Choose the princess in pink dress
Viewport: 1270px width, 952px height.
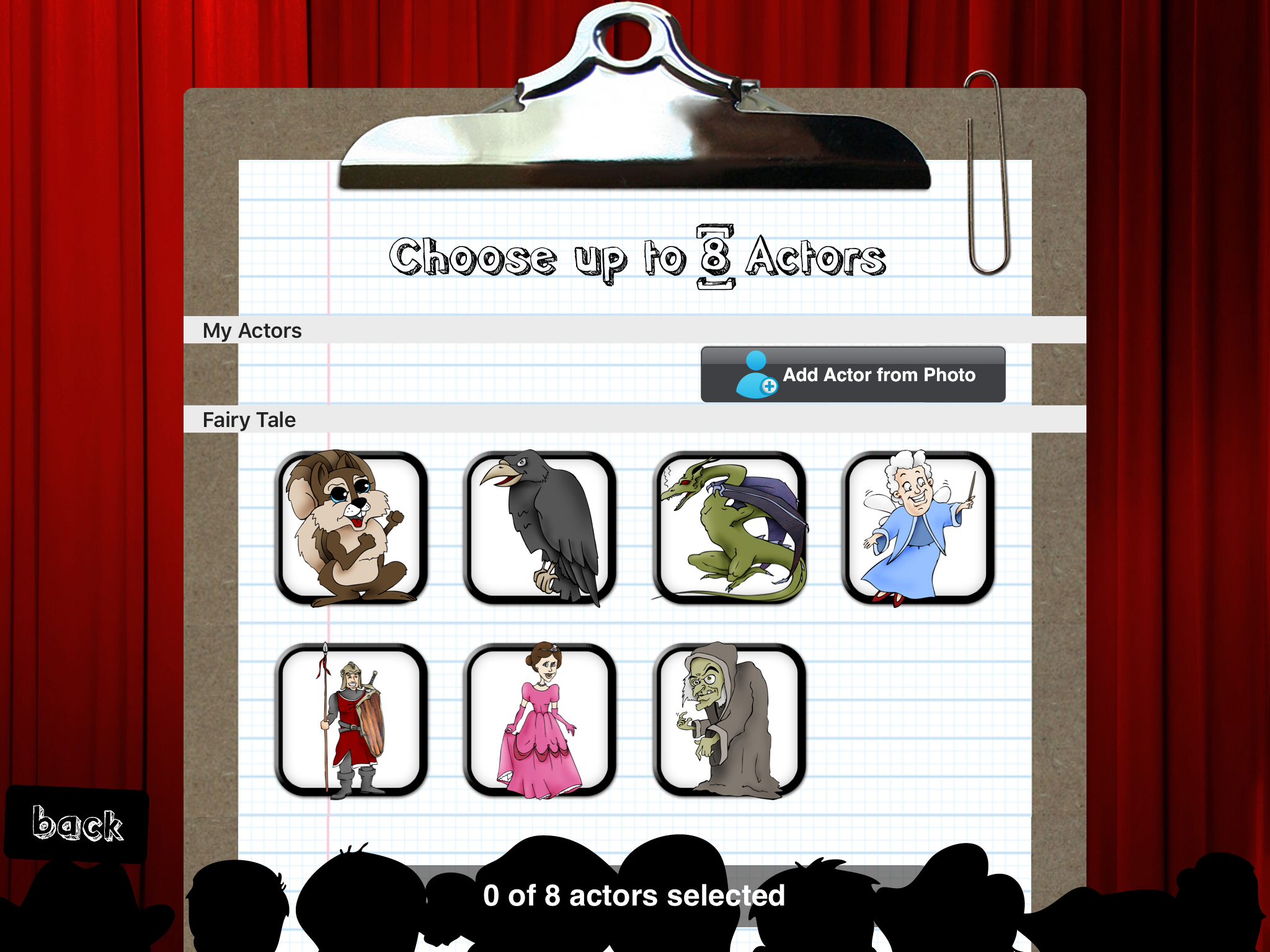pyautogui.click(x=540, y=720)
